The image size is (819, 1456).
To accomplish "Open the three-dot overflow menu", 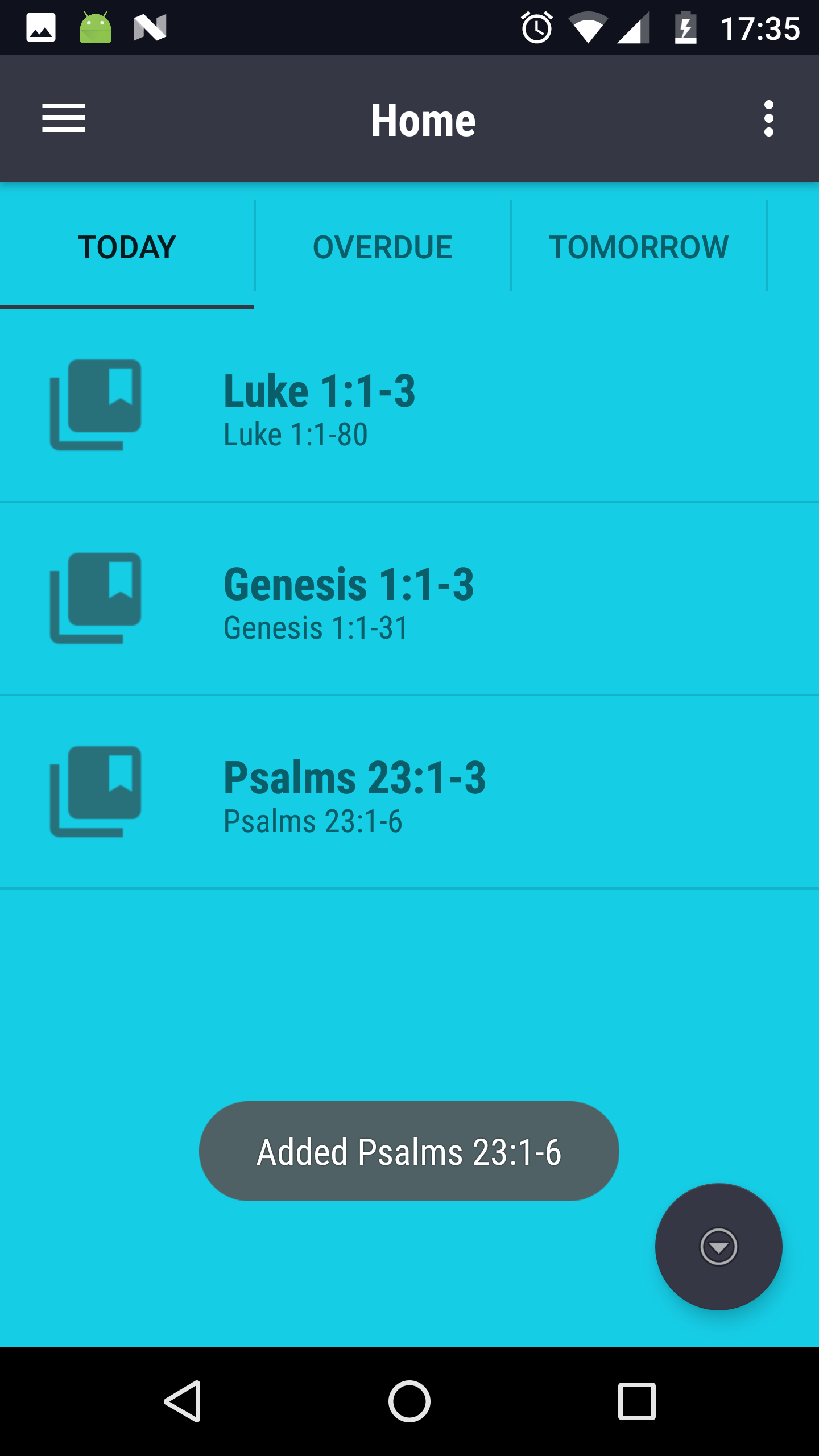I will coord(768,118).
